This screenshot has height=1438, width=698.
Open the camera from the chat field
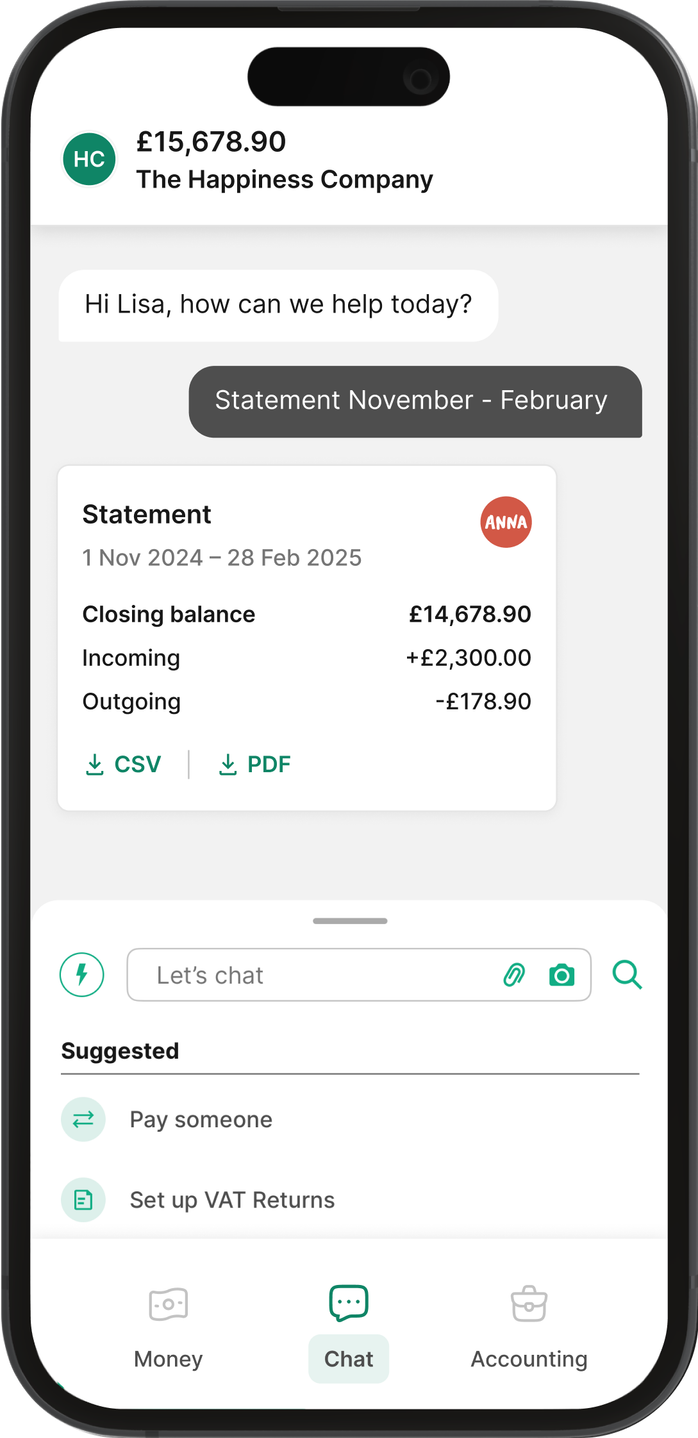coord(562,975)
